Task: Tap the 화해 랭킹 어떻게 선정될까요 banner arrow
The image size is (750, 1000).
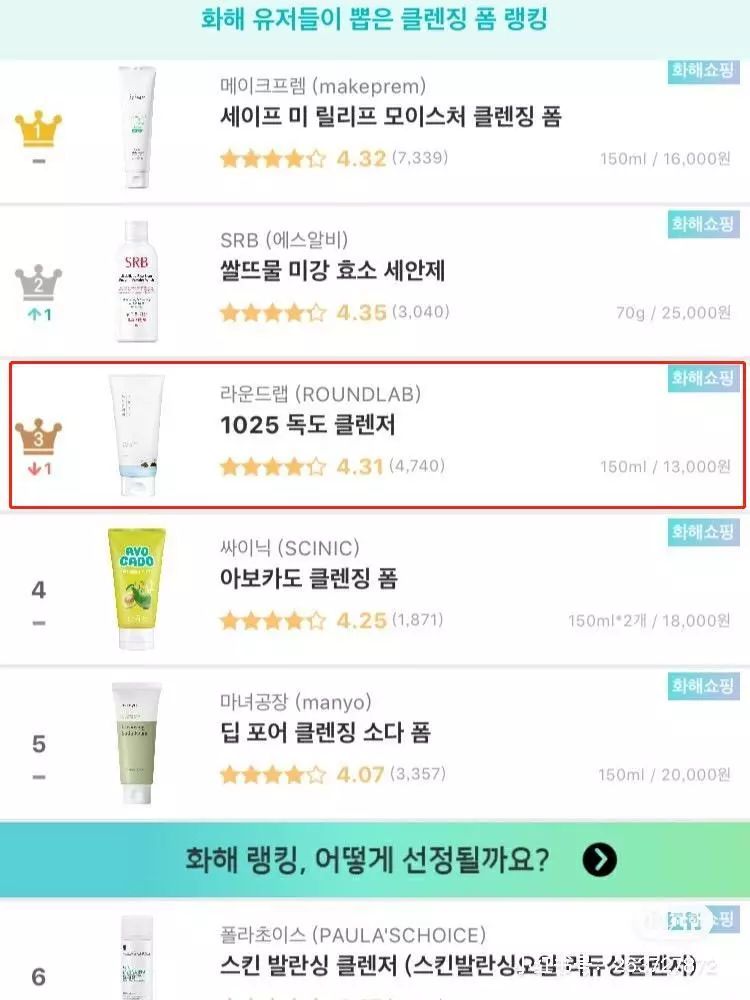Action: pyautogui.click(x=599, y=859)
